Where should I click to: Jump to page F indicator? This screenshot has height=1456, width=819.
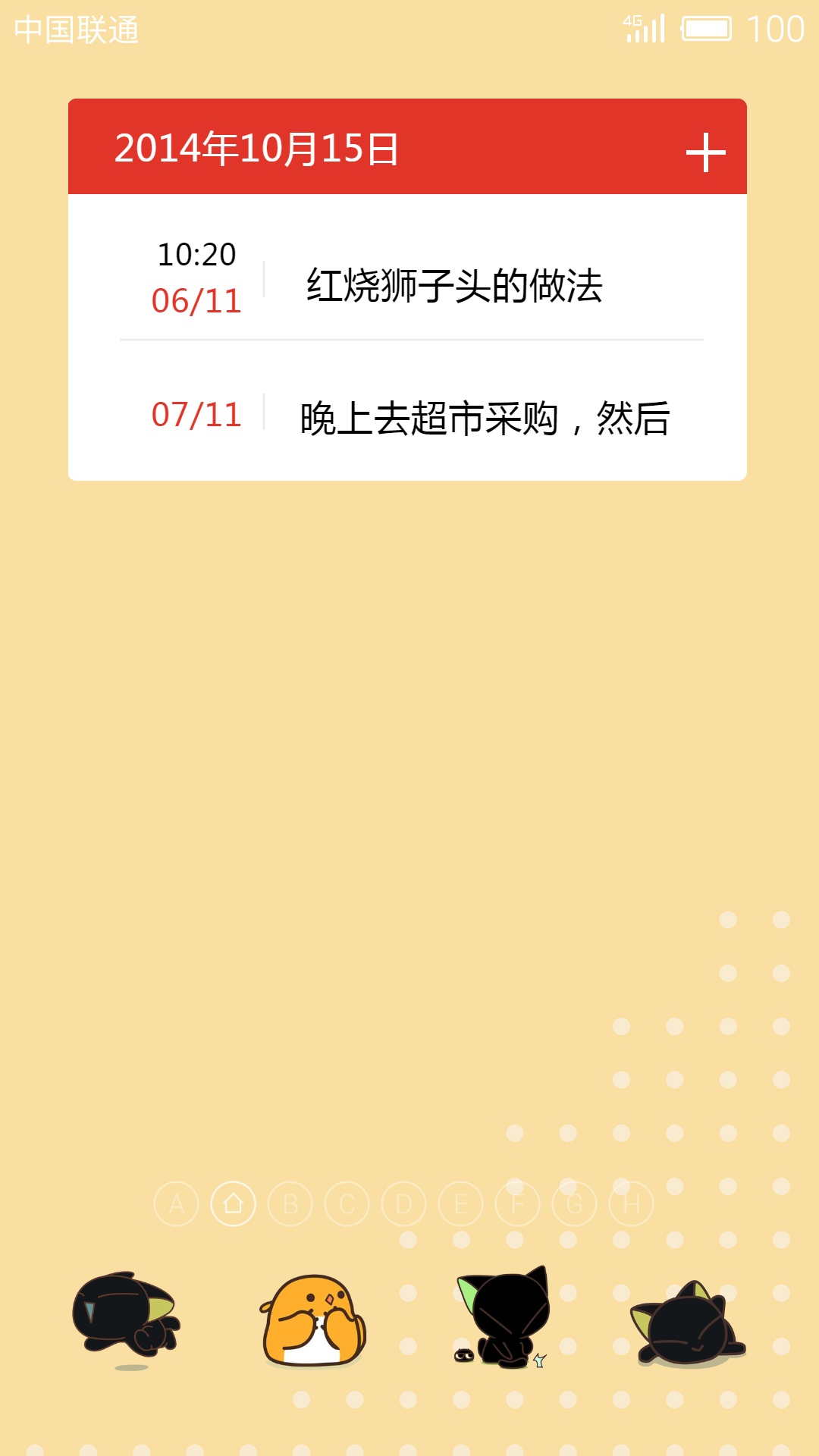(518, 1204)
